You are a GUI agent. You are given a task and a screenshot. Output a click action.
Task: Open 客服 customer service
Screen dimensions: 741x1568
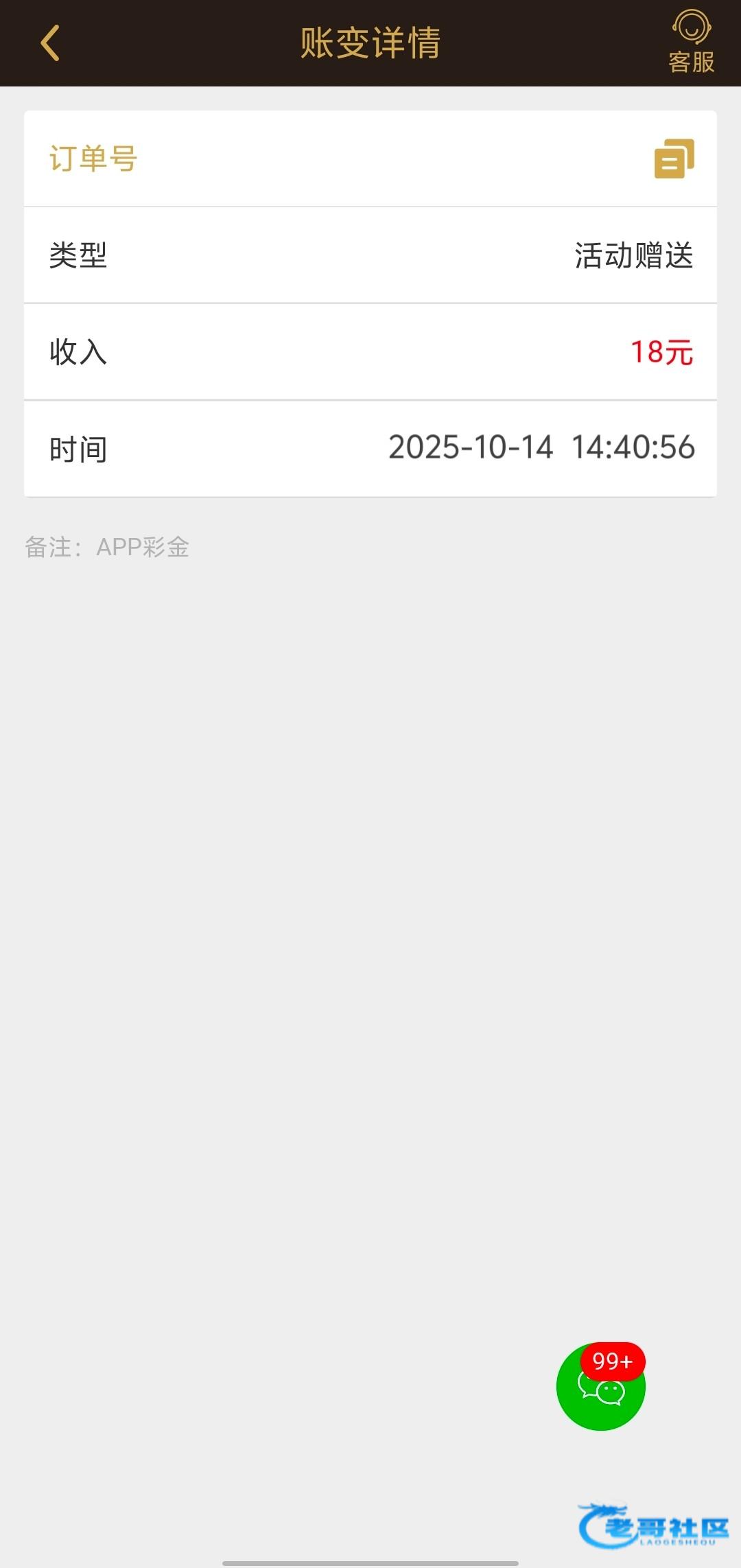point(691,43)
